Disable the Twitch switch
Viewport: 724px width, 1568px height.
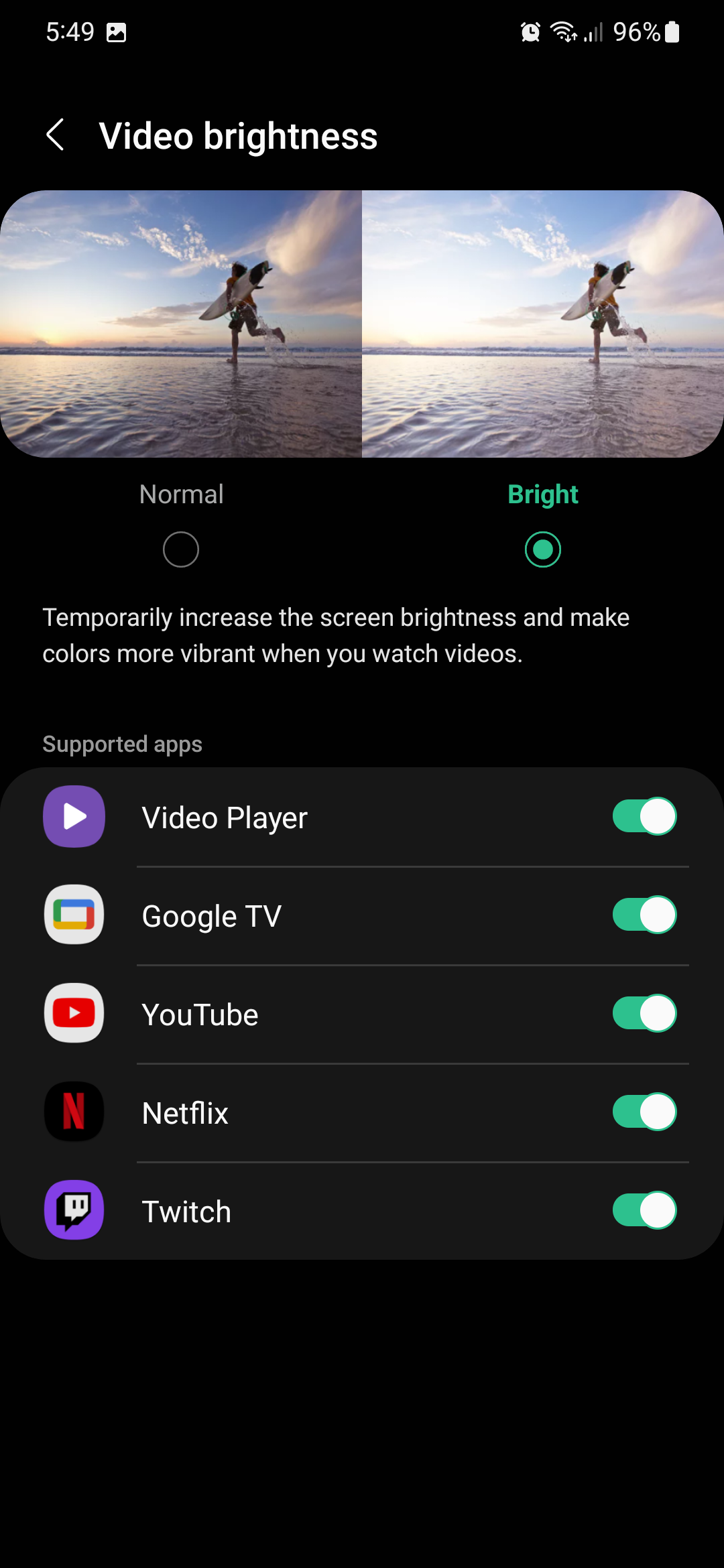(x=644, y=1210)
